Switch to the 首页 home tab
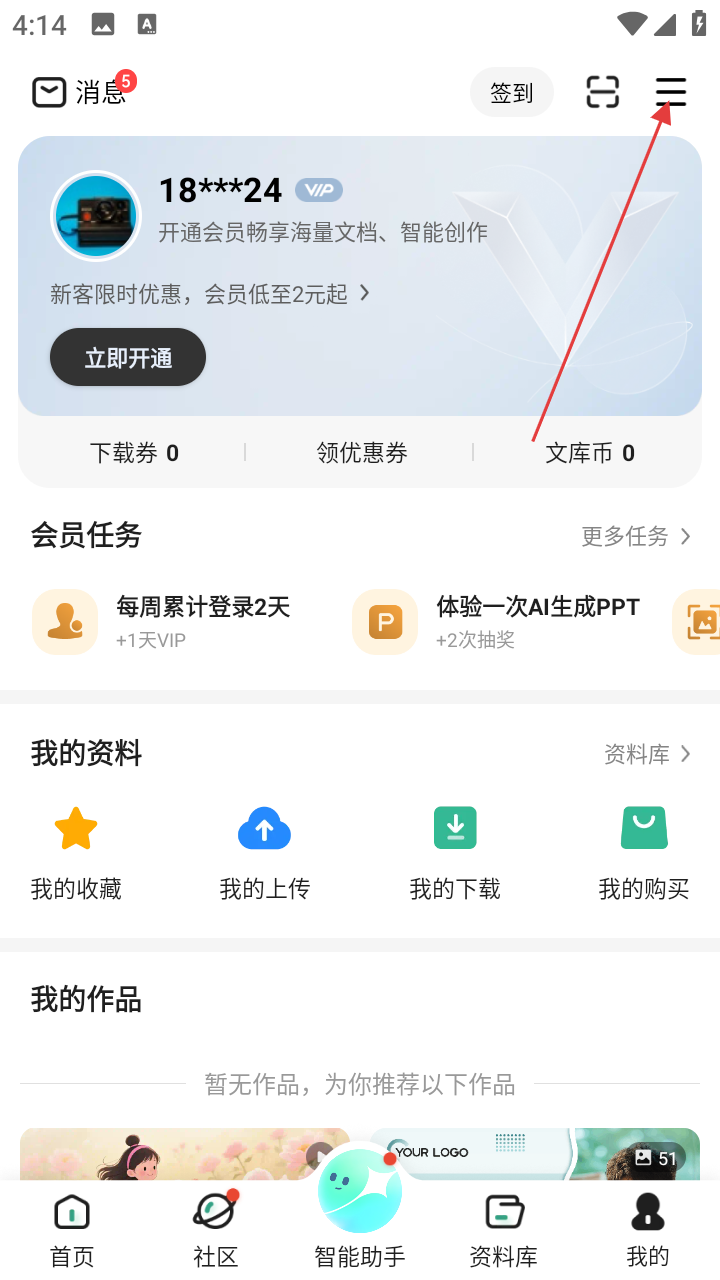The image size is (720, 1280). [x=72, y=1229]
